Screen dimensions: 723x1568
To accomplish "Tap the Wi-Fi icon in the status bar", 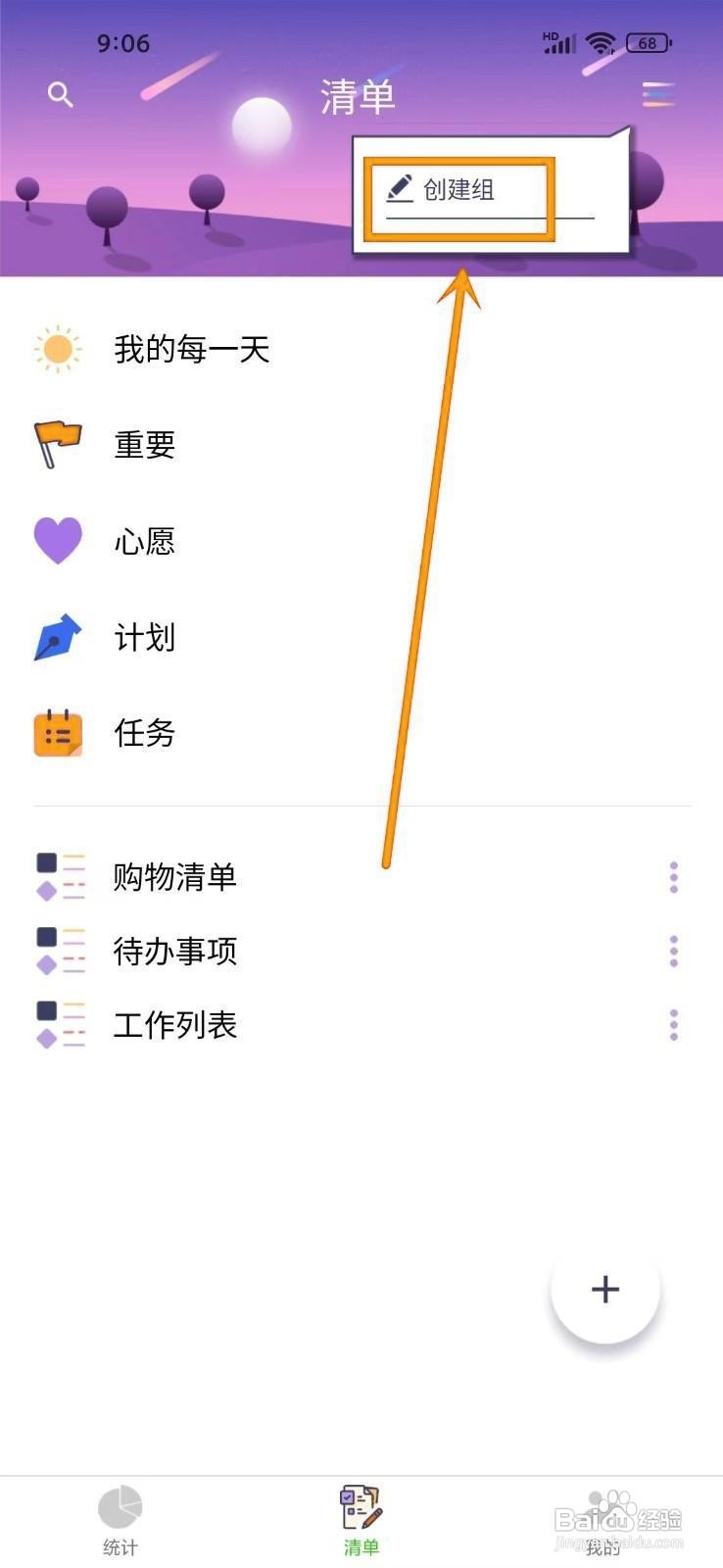I will click(x=601, y=43).
